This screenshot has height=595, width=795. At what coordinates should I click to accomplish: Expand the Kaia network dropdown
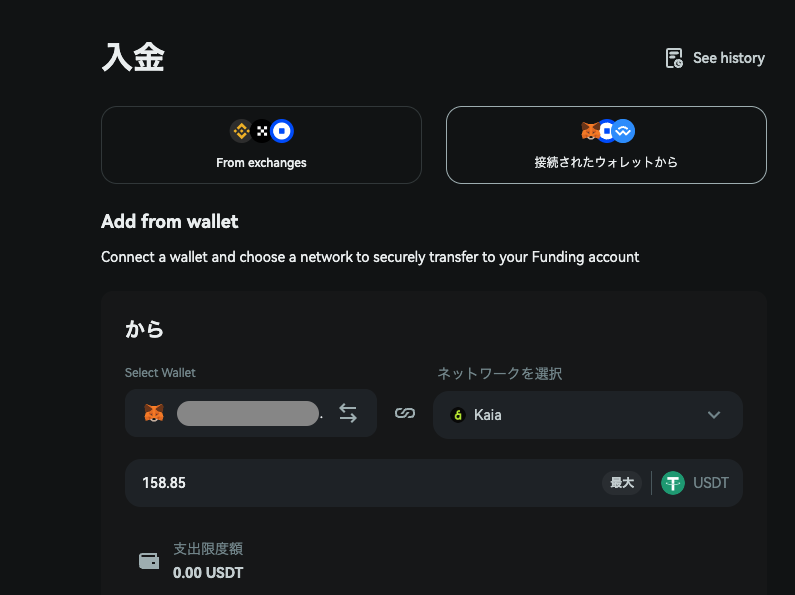[x=713, y=414]
